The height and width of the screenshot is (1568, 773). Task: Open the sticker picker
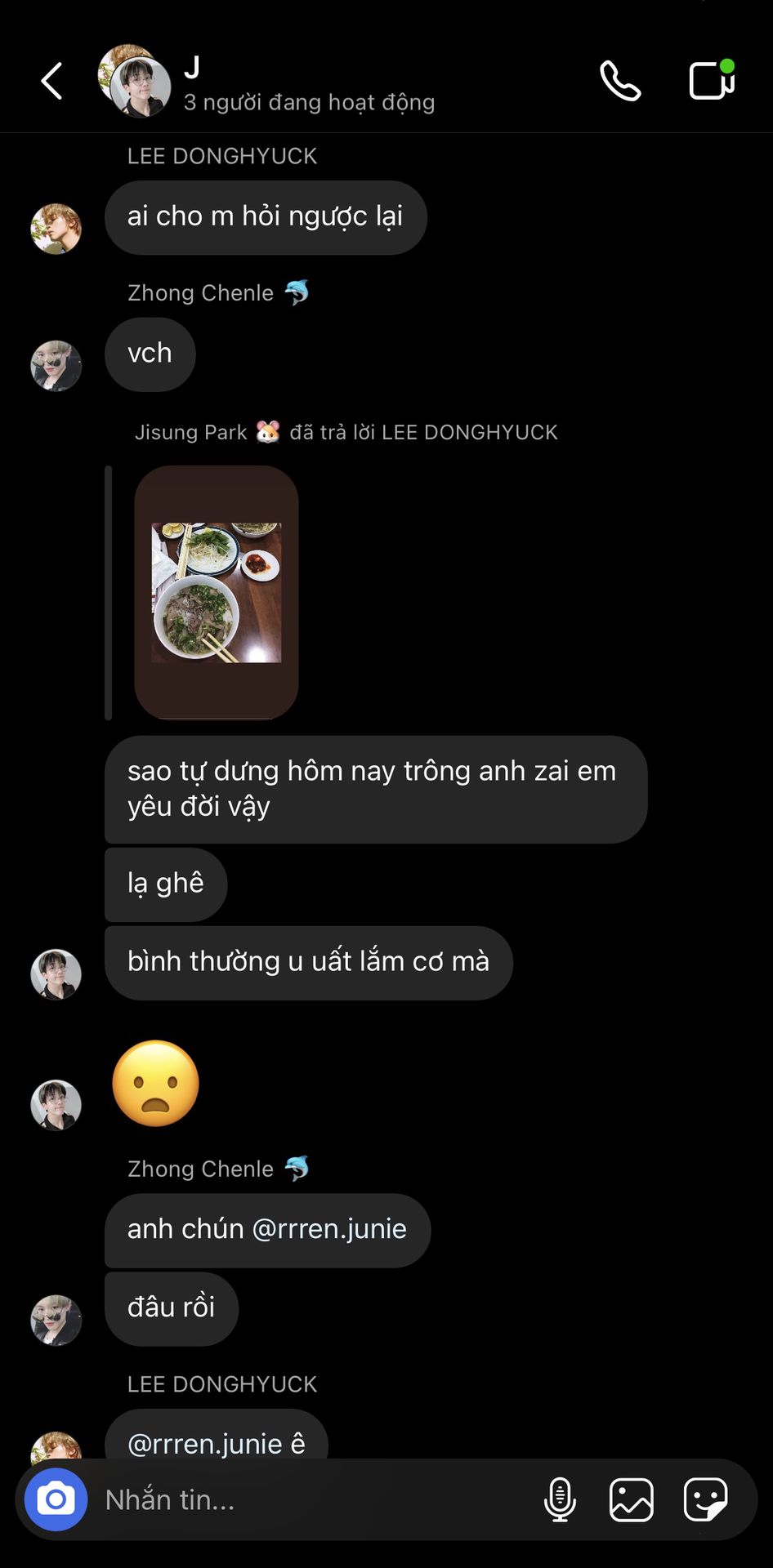coord(705,1499)
